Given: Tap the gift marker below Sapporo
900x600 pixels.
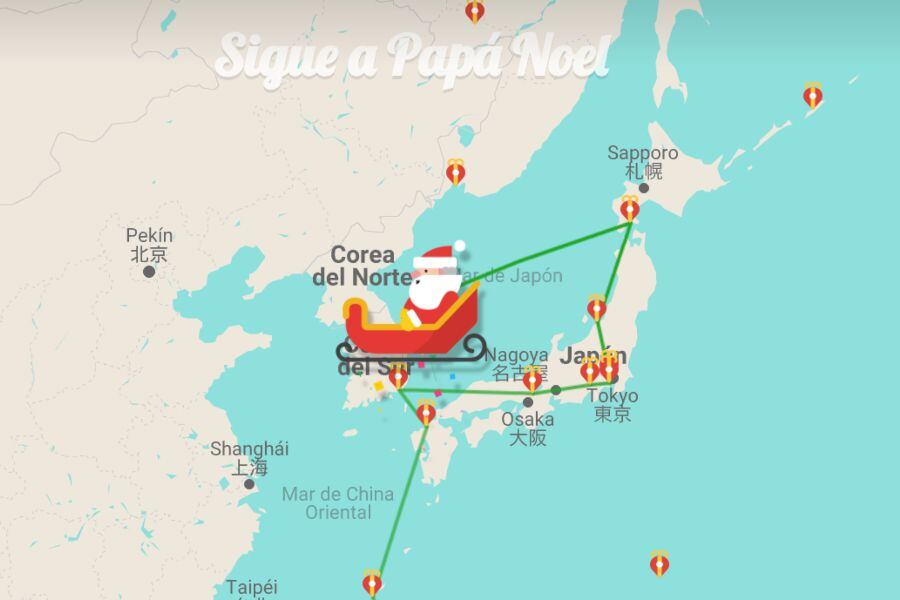Looking at the screenshot, I should (x=629, y=209).
